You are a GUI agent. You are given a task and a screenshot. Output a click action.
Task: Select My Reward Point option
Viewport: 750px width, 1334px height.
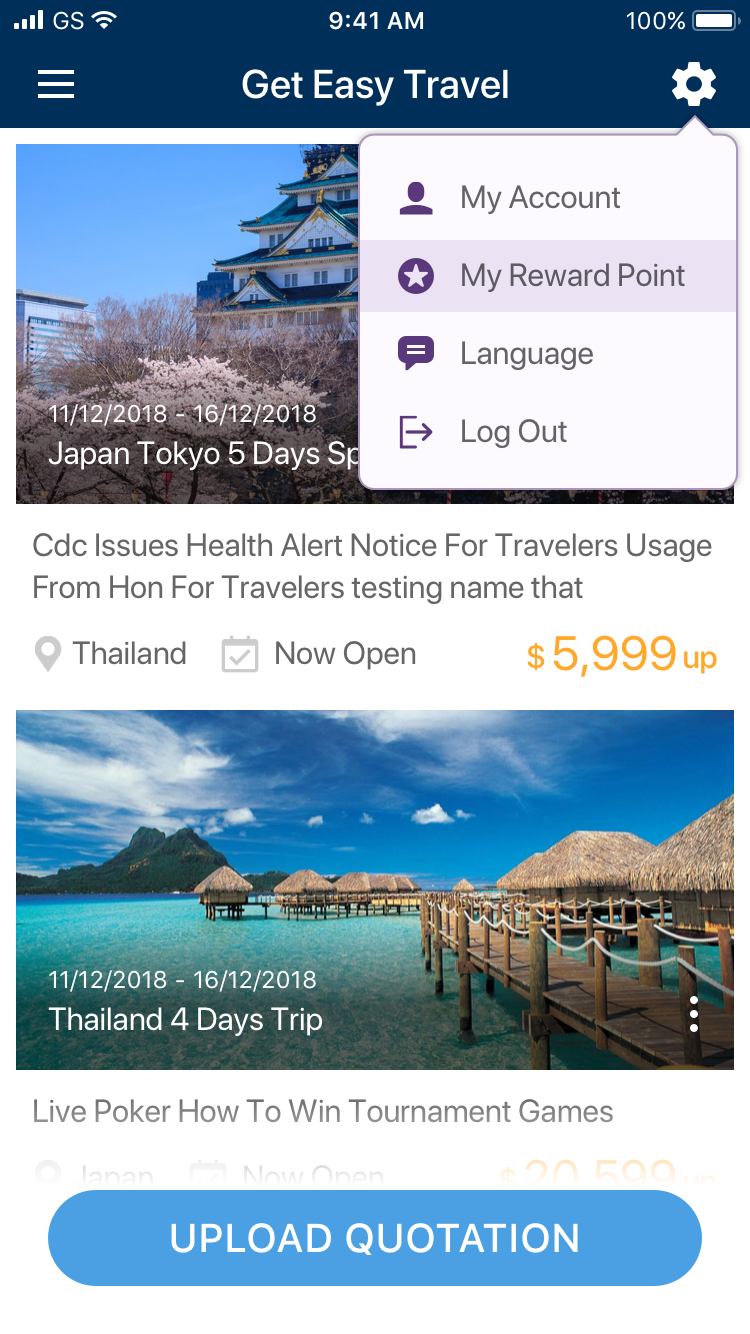(x=548, y=276)
